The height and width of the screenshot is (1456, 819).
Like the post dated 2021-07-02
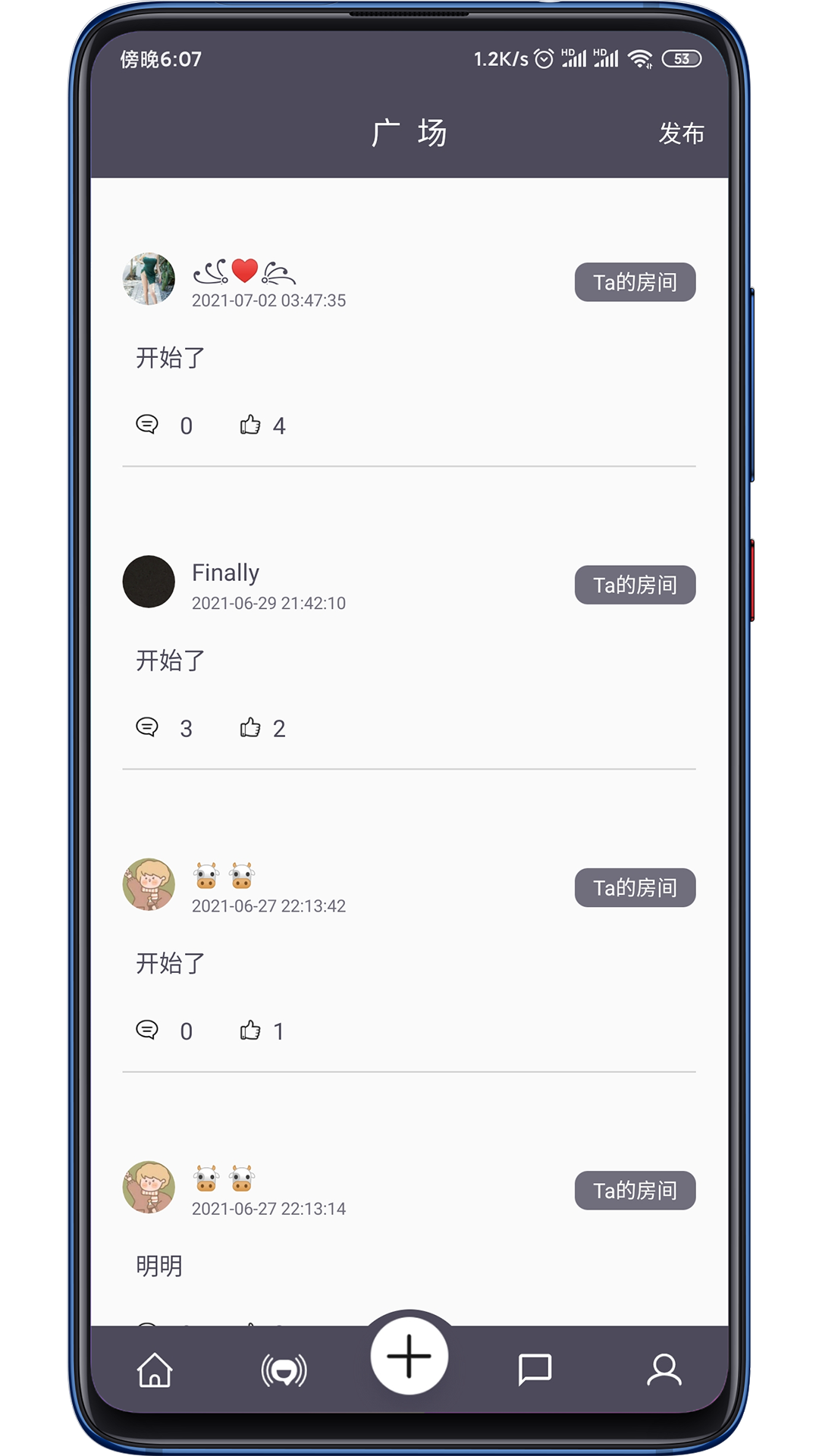251,425
